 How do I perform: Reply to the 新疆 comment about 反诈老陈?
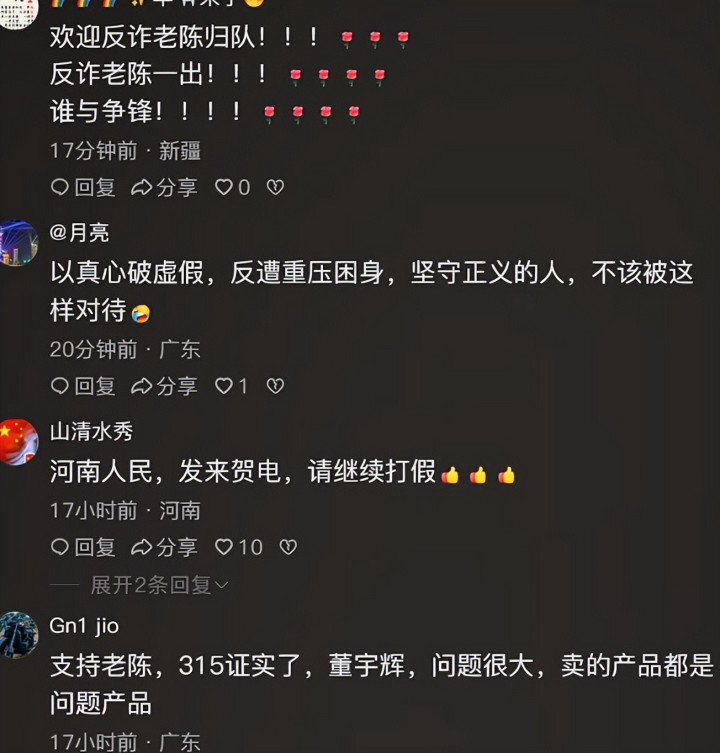tap(83, 187)
